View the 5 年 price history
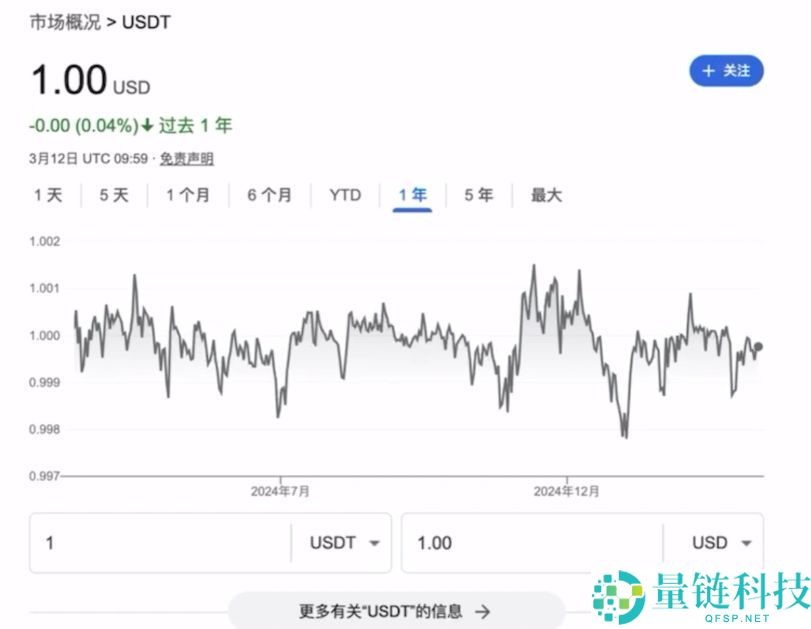Image resolution: width=811 pixels, height=629 pixels. [x=478, y=195]
